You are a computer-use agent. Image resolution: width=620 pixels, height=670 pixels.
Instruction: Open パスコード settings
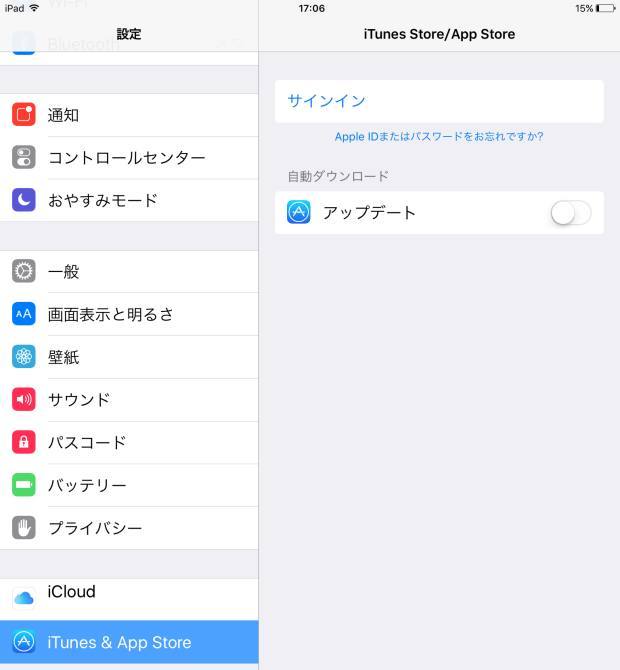click(x=129, y=442)
